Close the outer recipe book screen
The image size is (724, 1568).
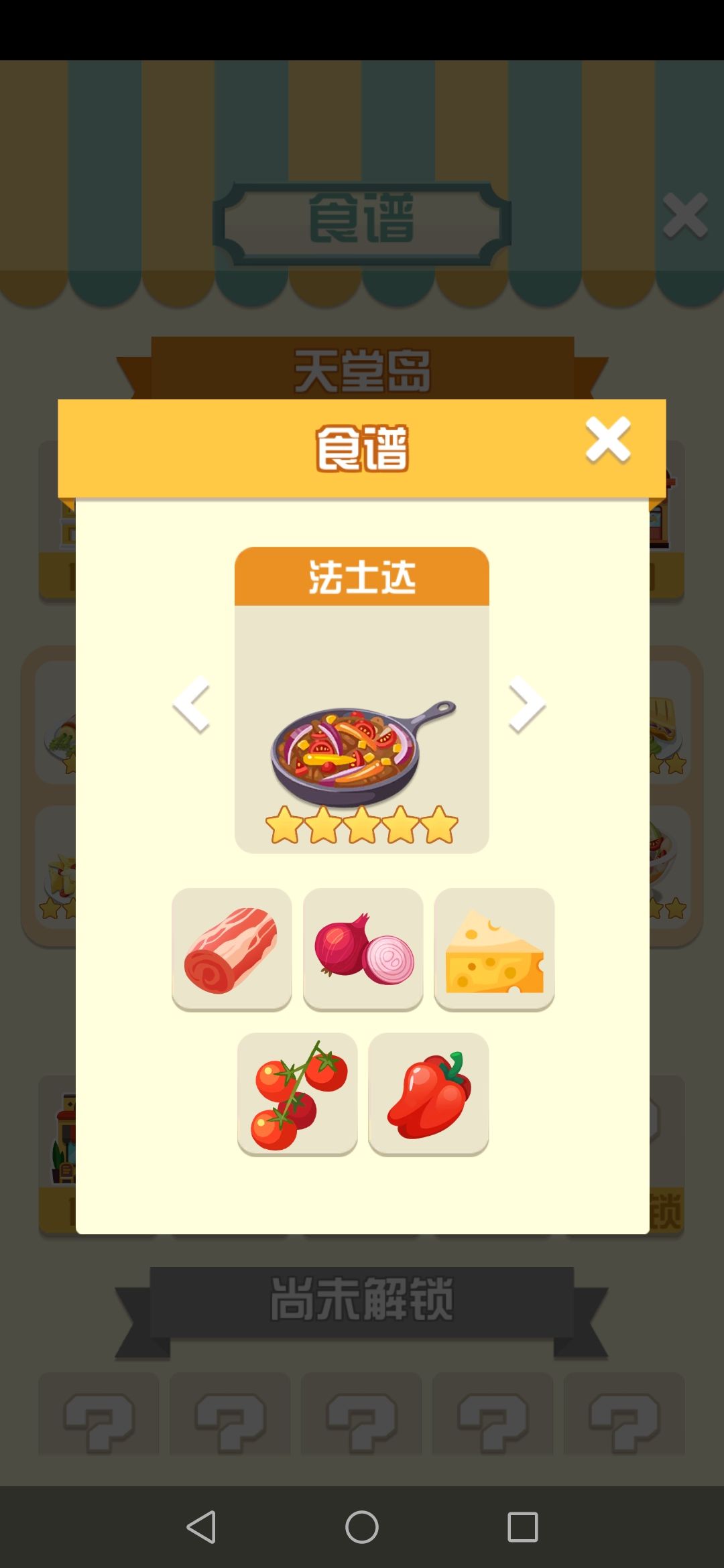click(x=684, y=216)
